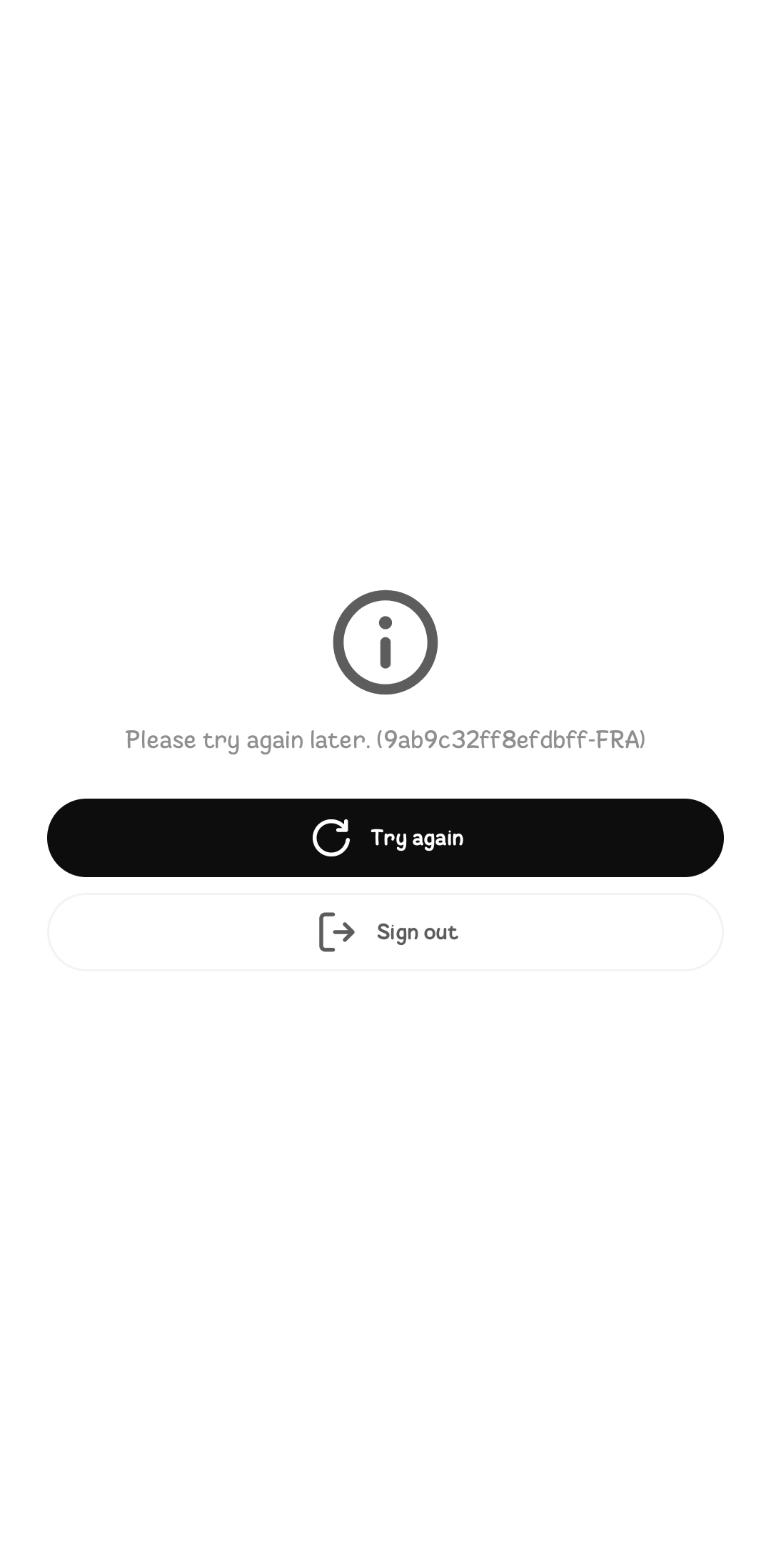771x1568 pixels.
Task: Tap the Try again button
Action: pyautogui.click(x=385, y=837)
